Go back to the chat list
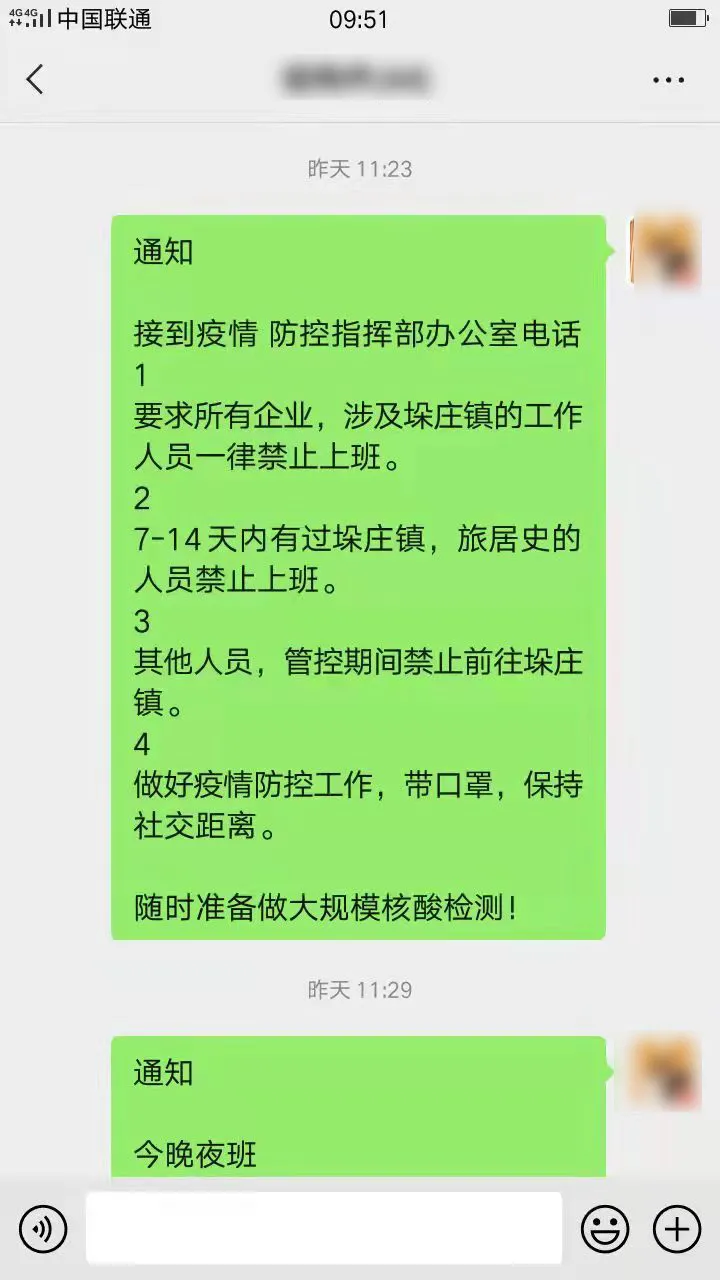 tap(36, 79)
